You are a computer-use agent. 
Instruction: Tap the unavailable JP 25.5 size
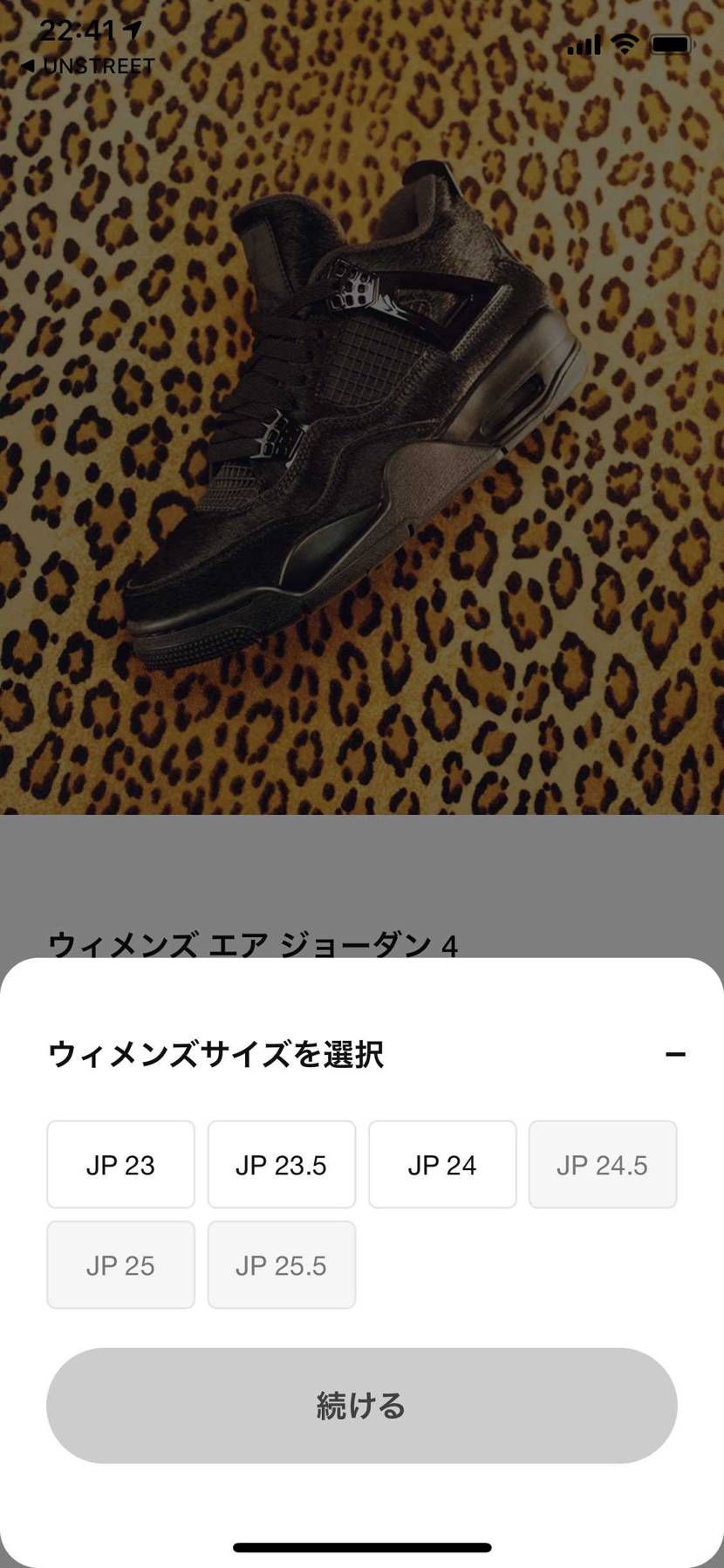coord(281,1264)
